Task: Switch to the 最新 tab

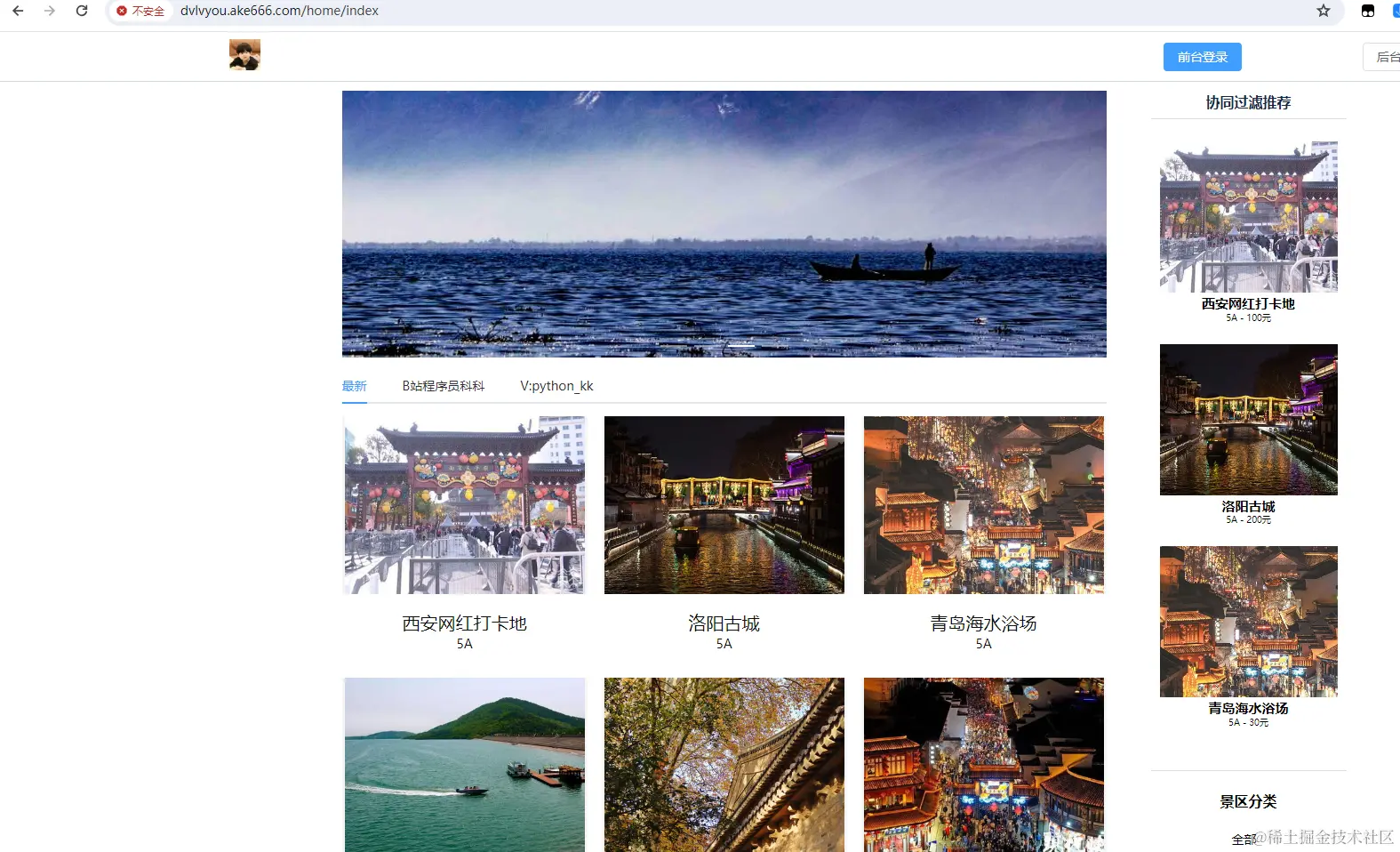Action: pos(354,386)
